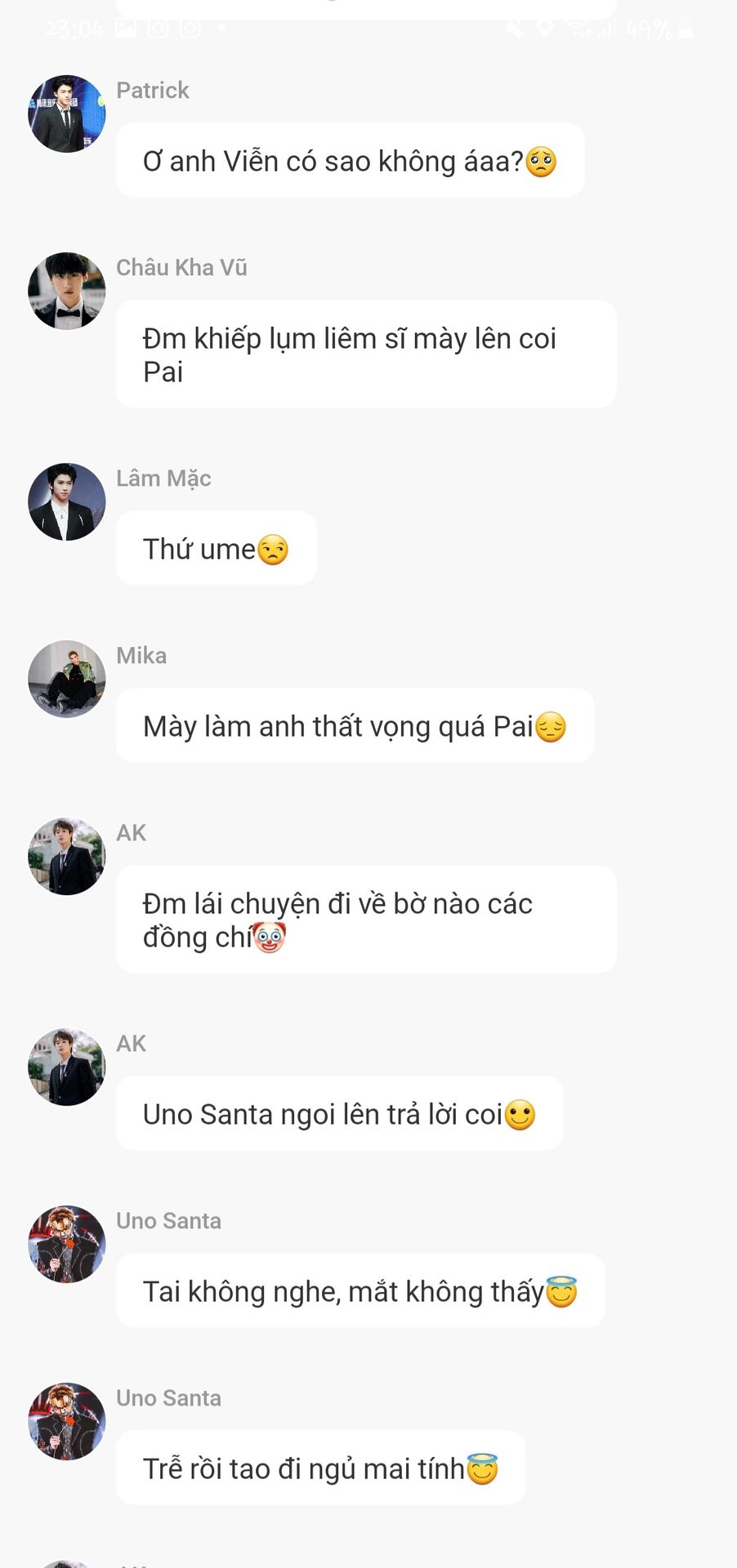View Lâm Mặc's profile photo

[66, 501]
